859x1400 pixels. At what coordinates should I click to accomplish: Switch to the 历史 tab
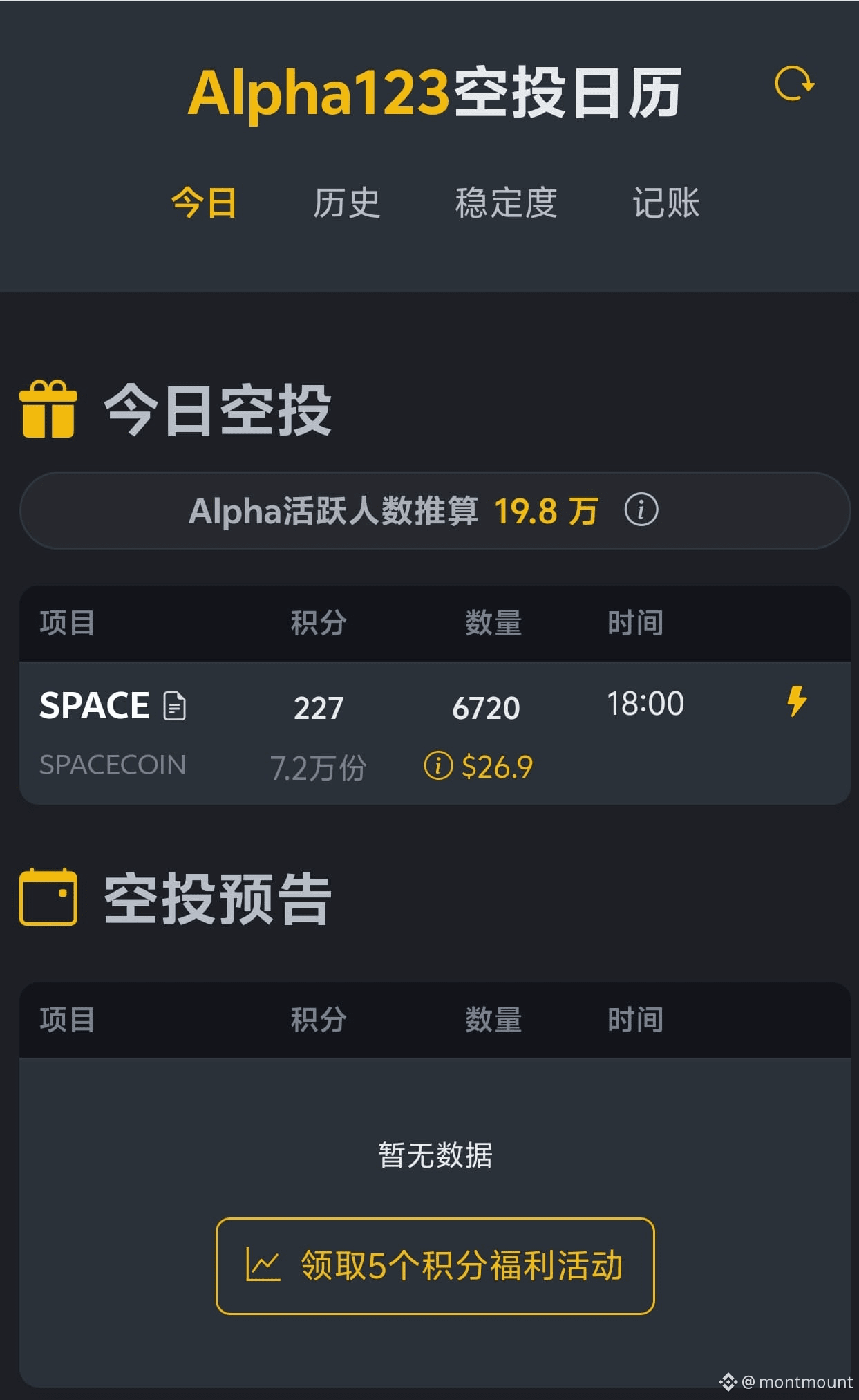tap(347, 201)
